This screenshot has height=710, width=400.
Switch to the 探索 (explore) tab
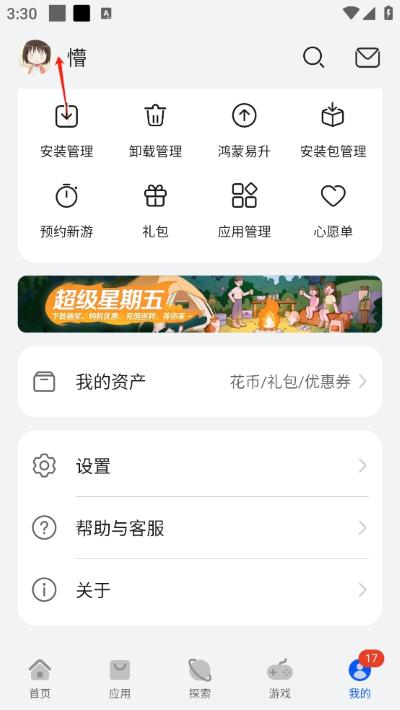200,678
